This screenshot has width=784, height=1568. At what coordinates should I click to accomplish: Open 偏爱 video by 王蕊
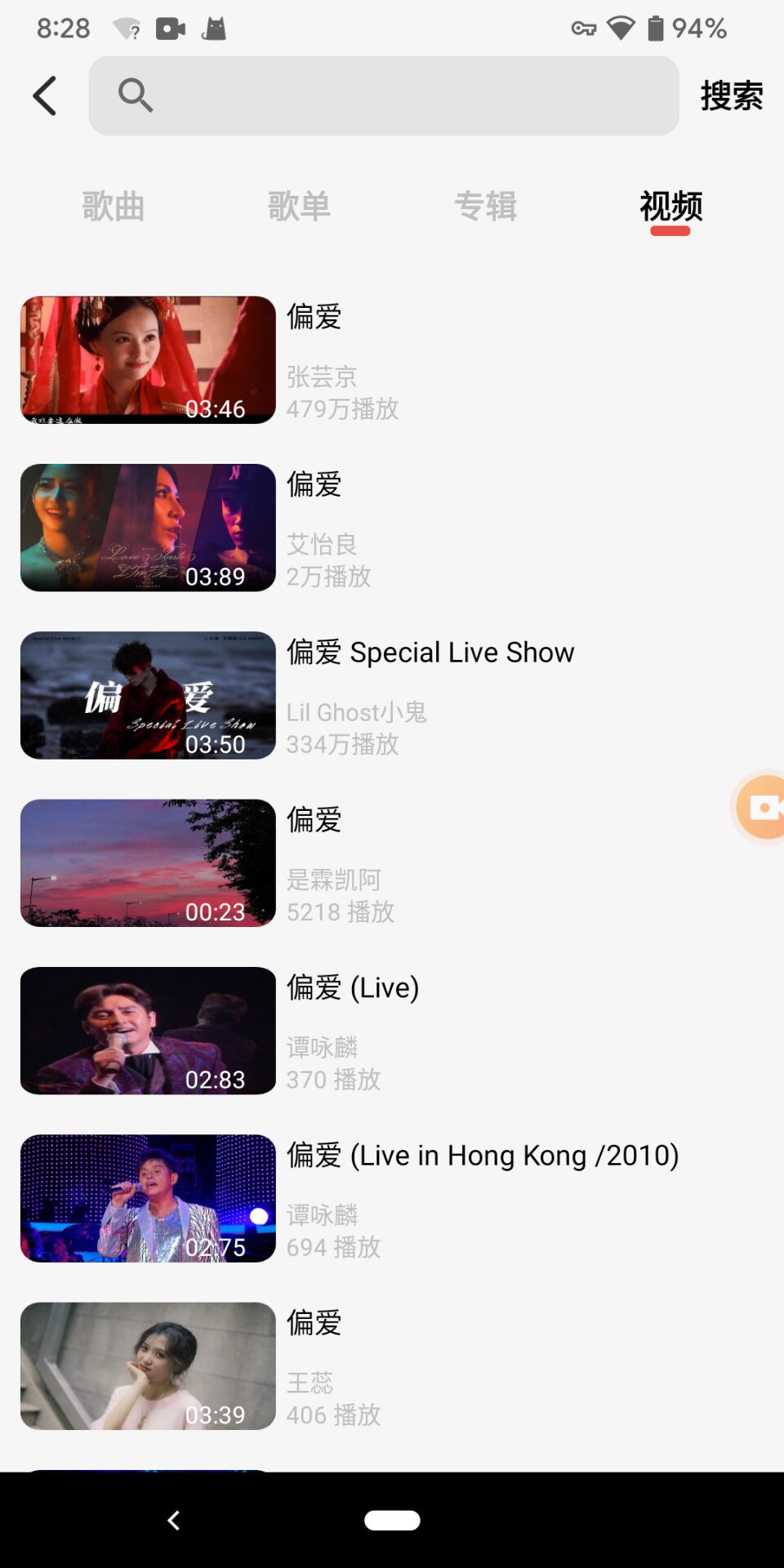pos(148,1365)
